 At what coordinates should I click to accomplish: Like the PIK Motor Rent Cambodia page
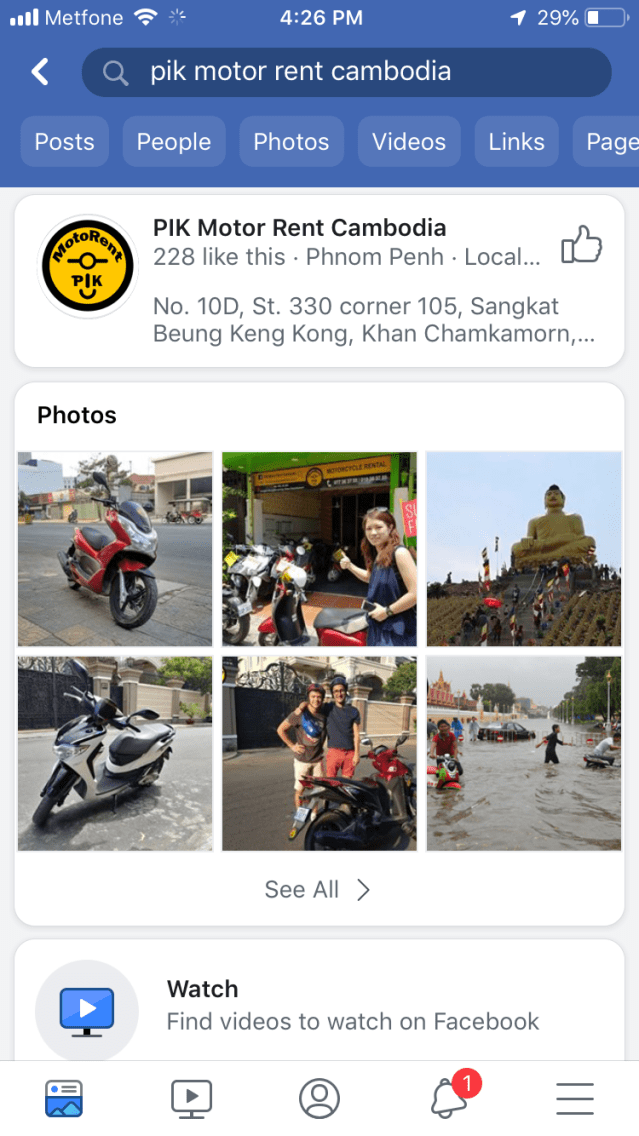coord(581,245)
